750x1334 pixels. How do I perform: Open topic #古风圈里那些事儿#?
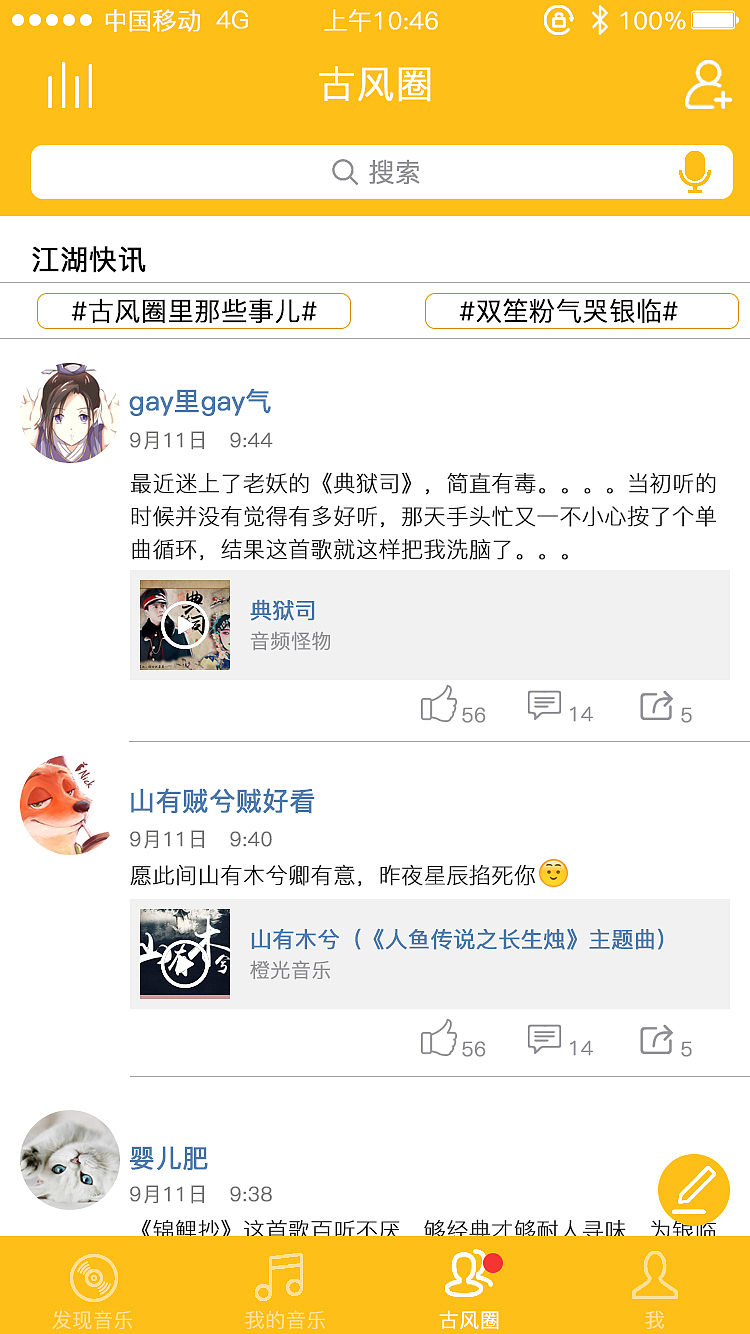click(x=194, y=311)
